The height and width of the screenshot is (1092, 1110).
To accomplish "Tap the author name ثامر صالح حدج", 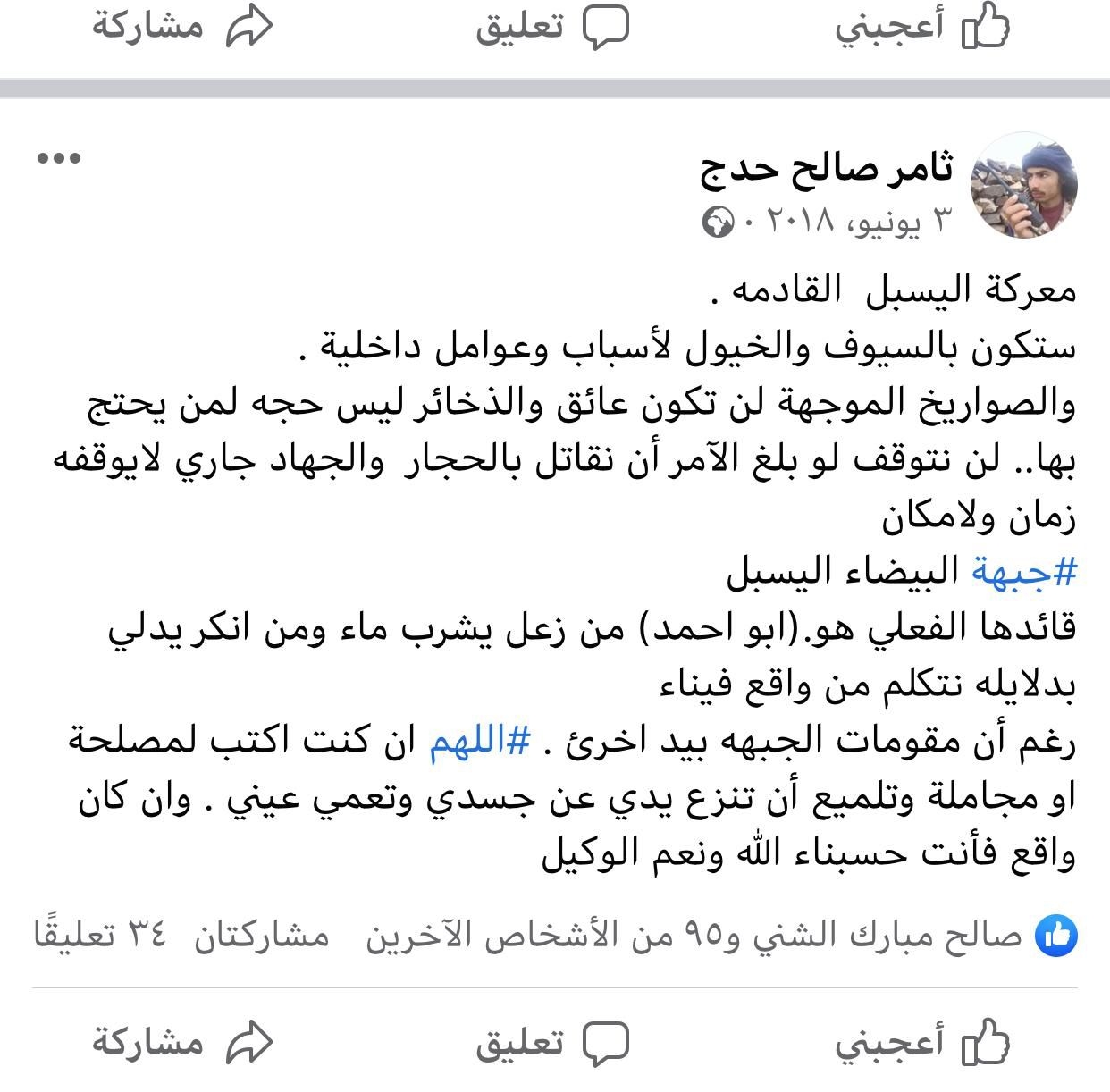I will coord(828,168).
